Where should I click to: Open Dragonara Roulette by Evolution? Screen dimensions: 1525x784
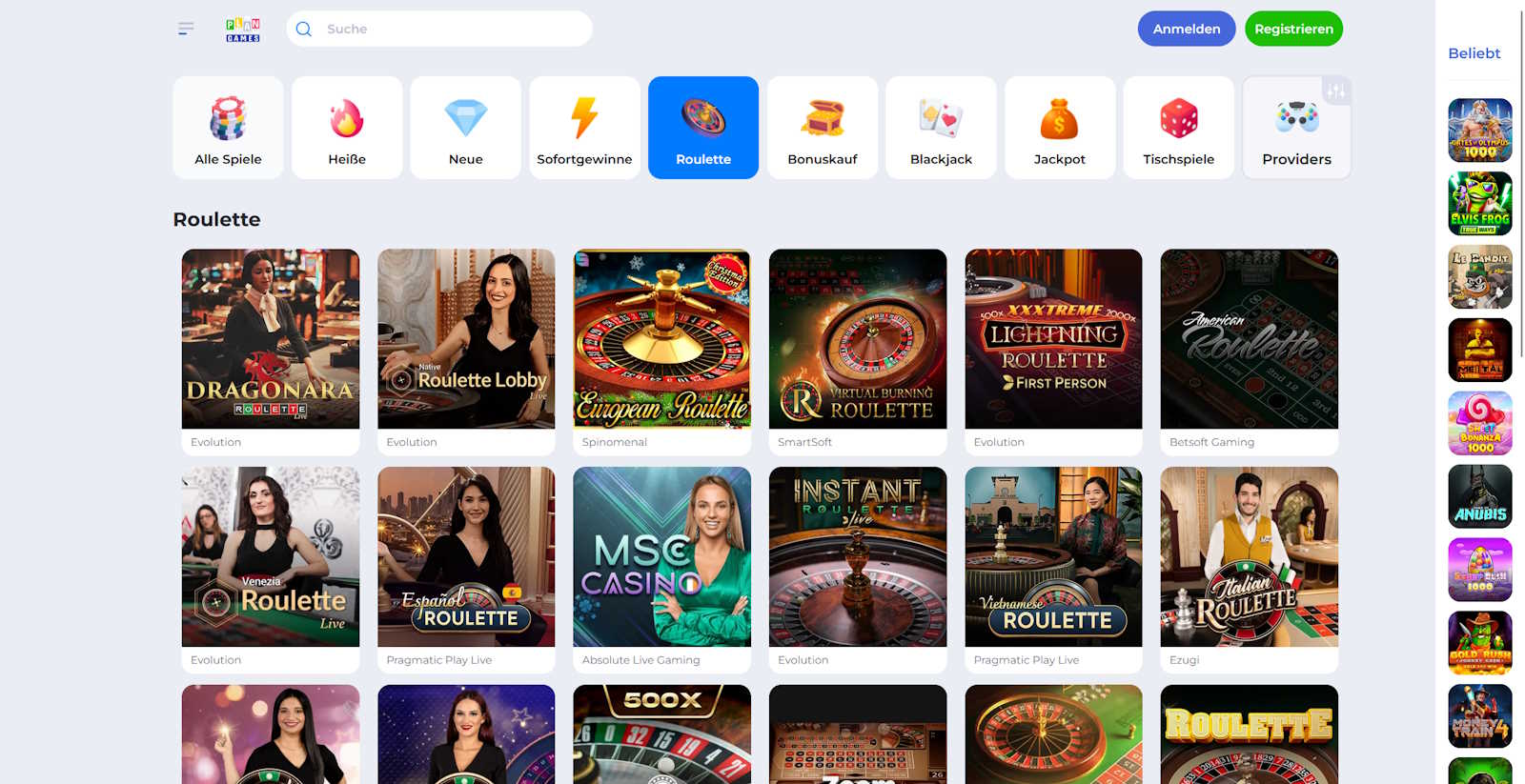pos(271,339)
